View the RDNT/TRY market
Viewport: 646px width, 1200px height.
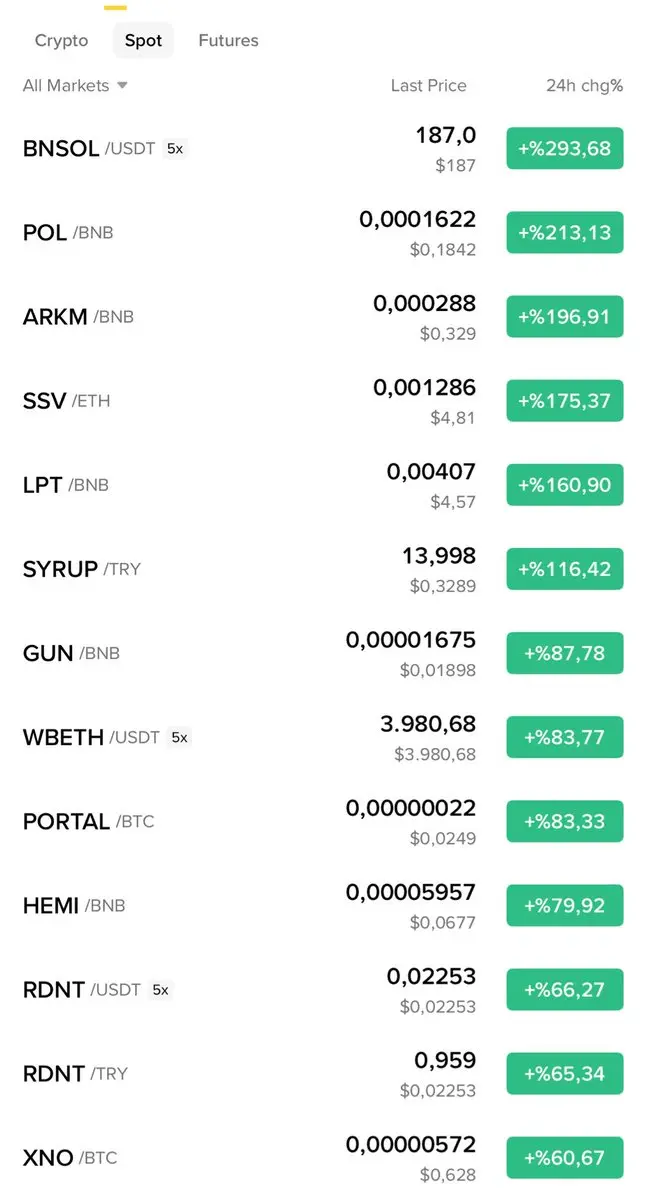click(x=75, y=1073)
